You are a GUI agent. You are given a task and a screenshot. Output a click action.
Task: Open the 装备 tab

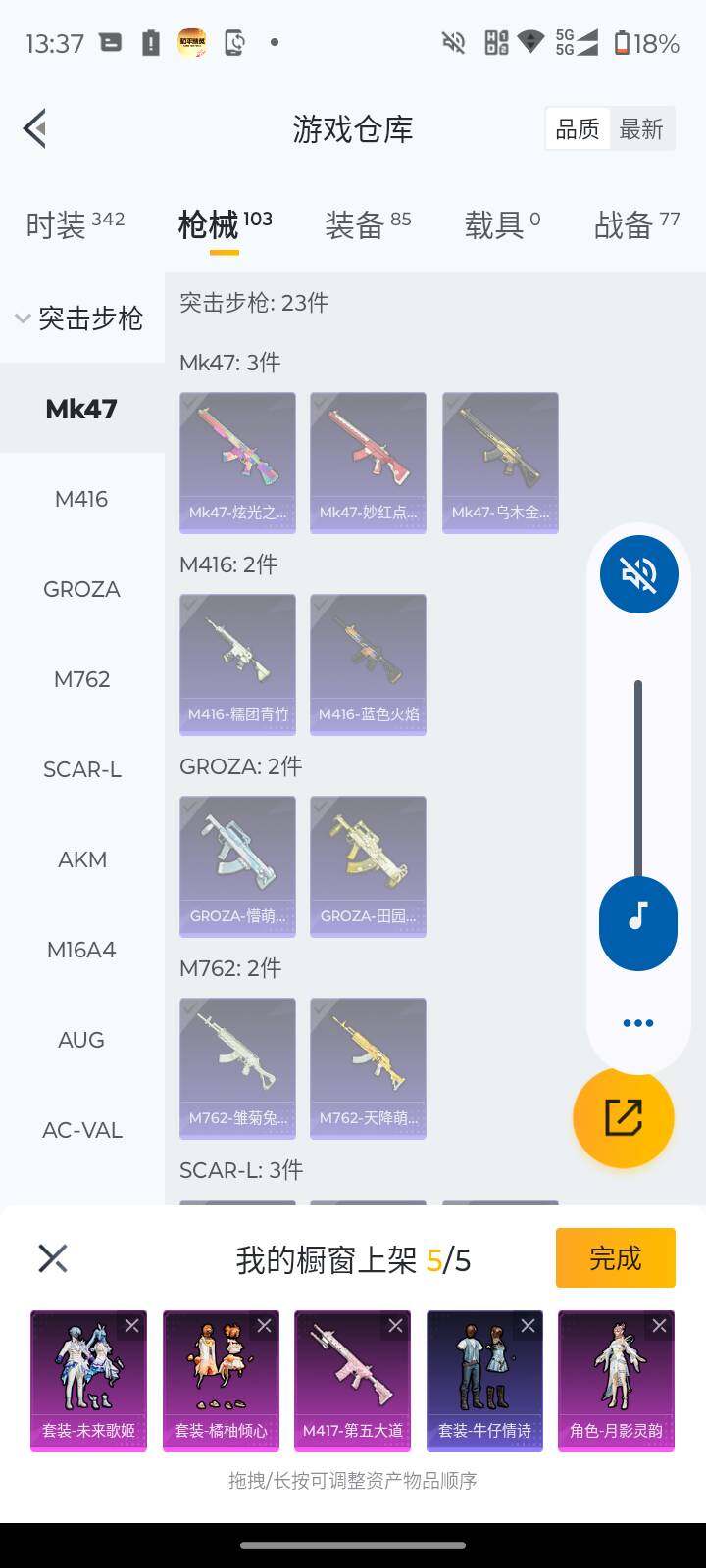(x=367, y=224)
